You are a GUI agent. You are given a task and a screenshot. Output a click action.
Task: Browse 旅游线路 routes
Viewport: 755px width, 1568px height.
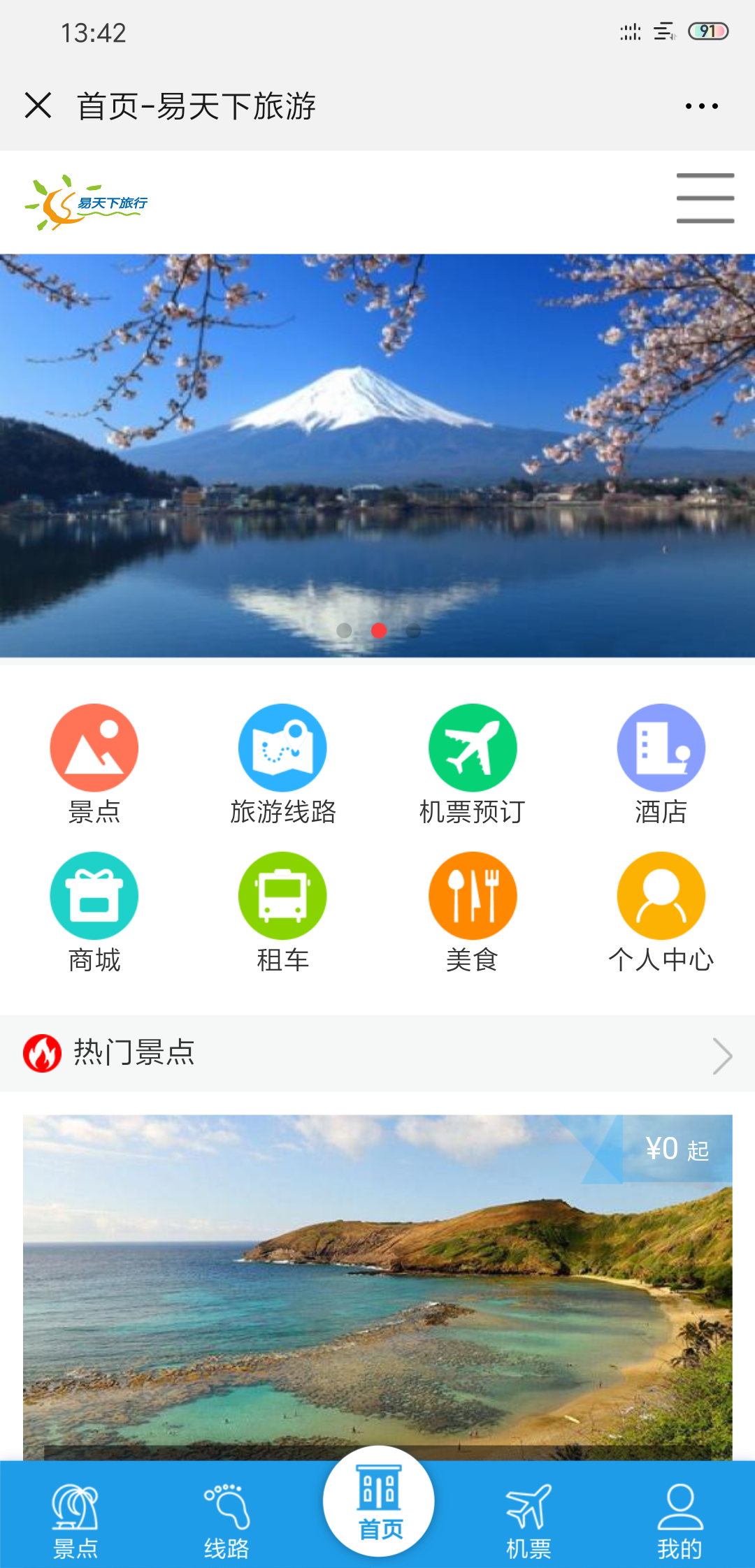[x=283, y=764]
